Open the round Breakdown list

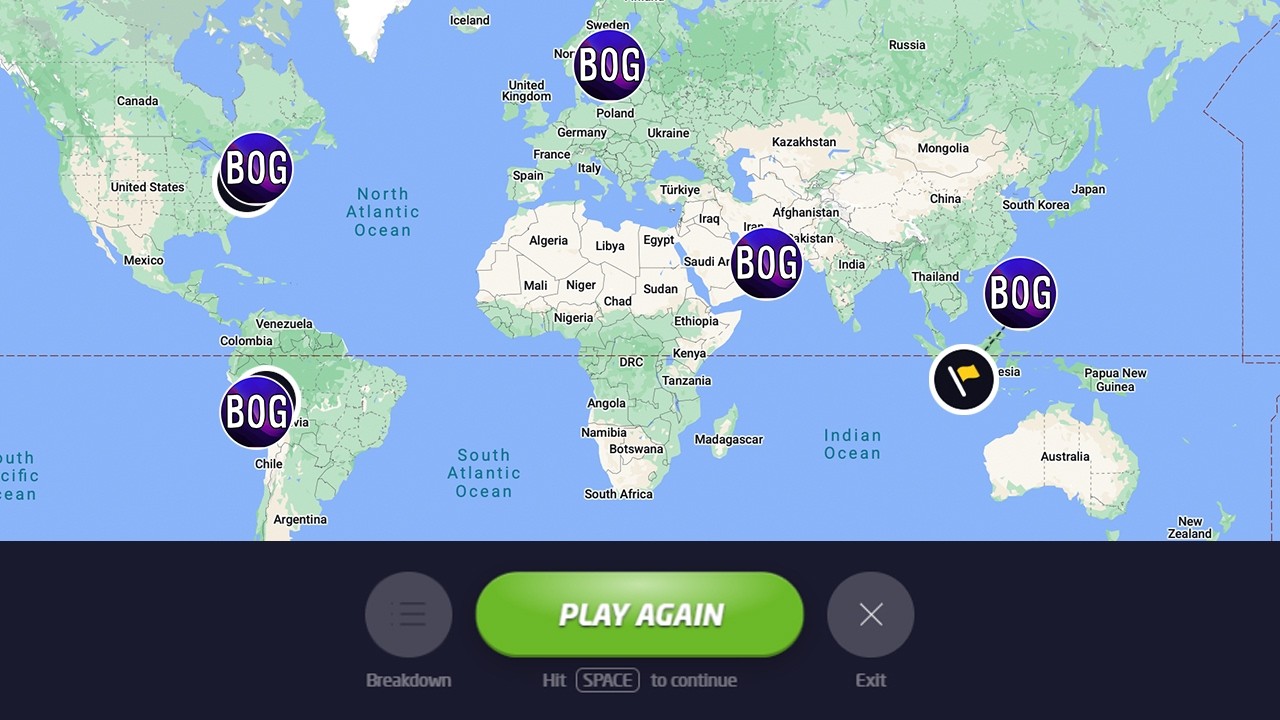tap(408, 614)
